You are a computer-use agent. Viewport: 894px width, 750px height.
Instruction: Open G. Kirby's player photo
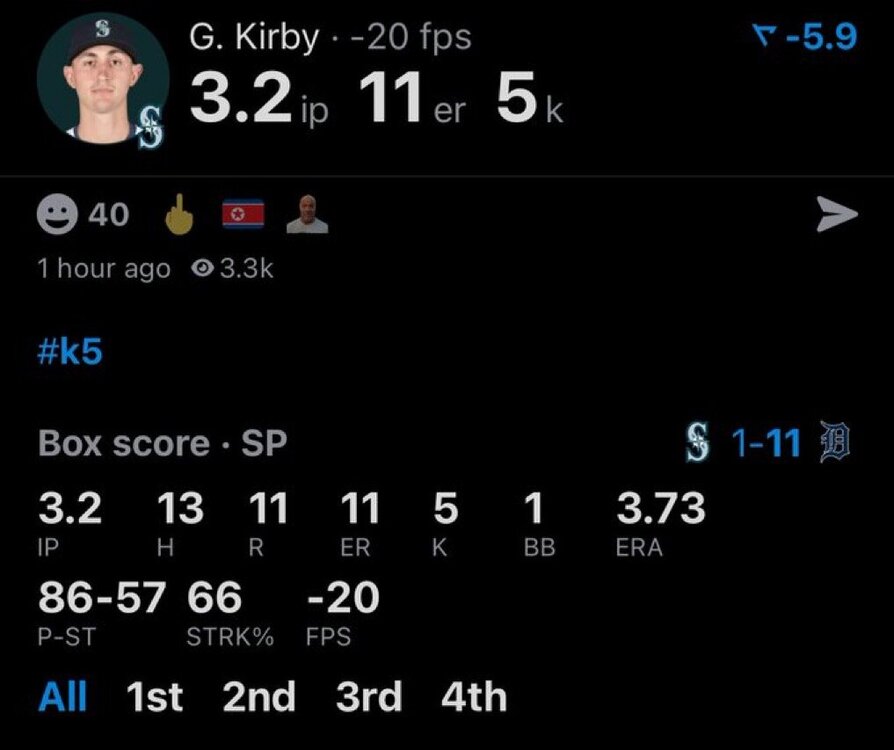102,80
